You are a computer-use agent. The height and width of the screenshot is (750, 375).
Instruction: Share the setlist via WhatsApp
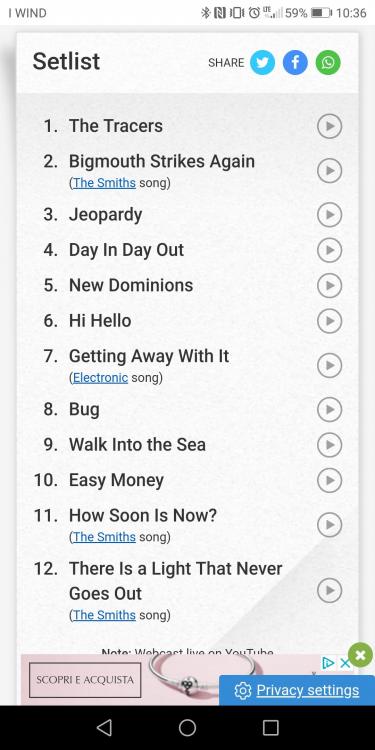328,63
